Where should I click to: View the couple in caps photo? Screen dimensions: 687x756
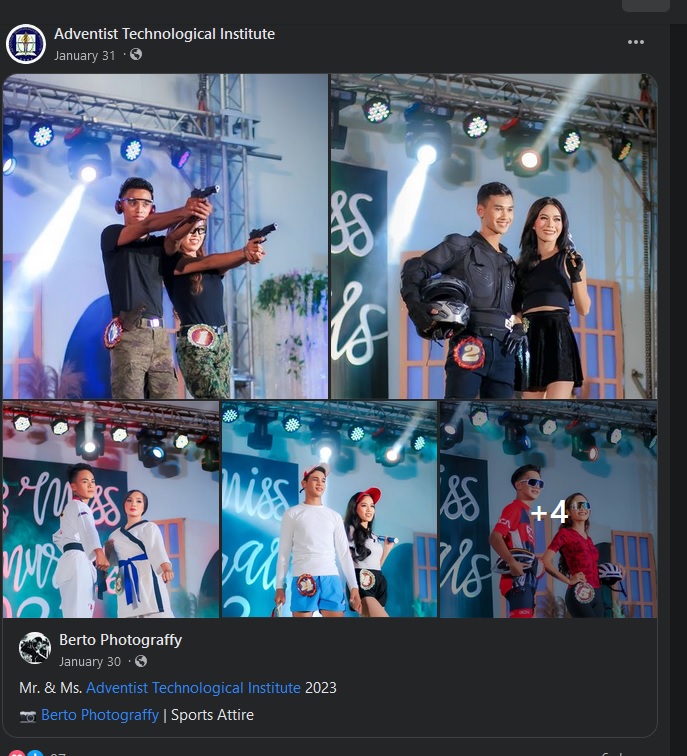[329, 509]
